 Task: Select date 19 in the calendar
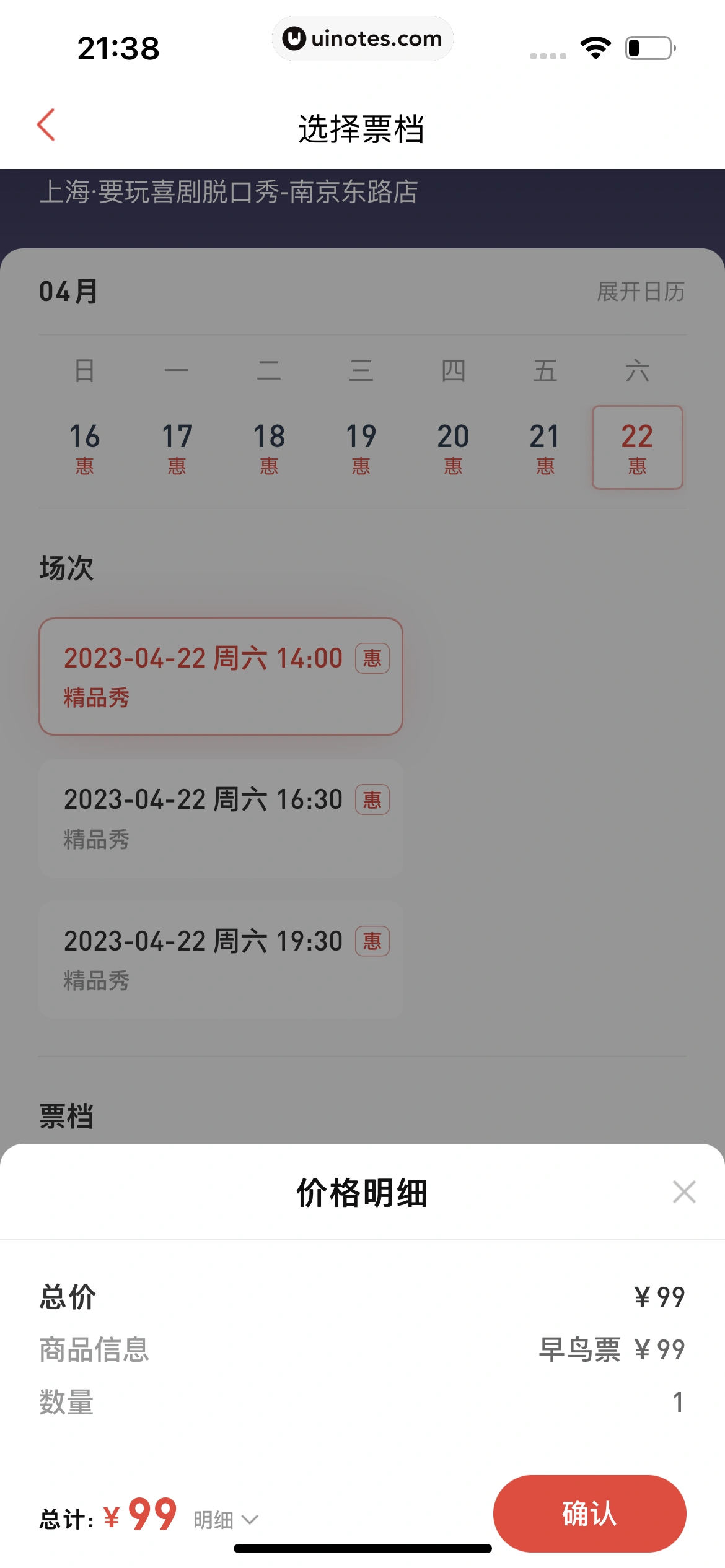(x=361, y=447)
